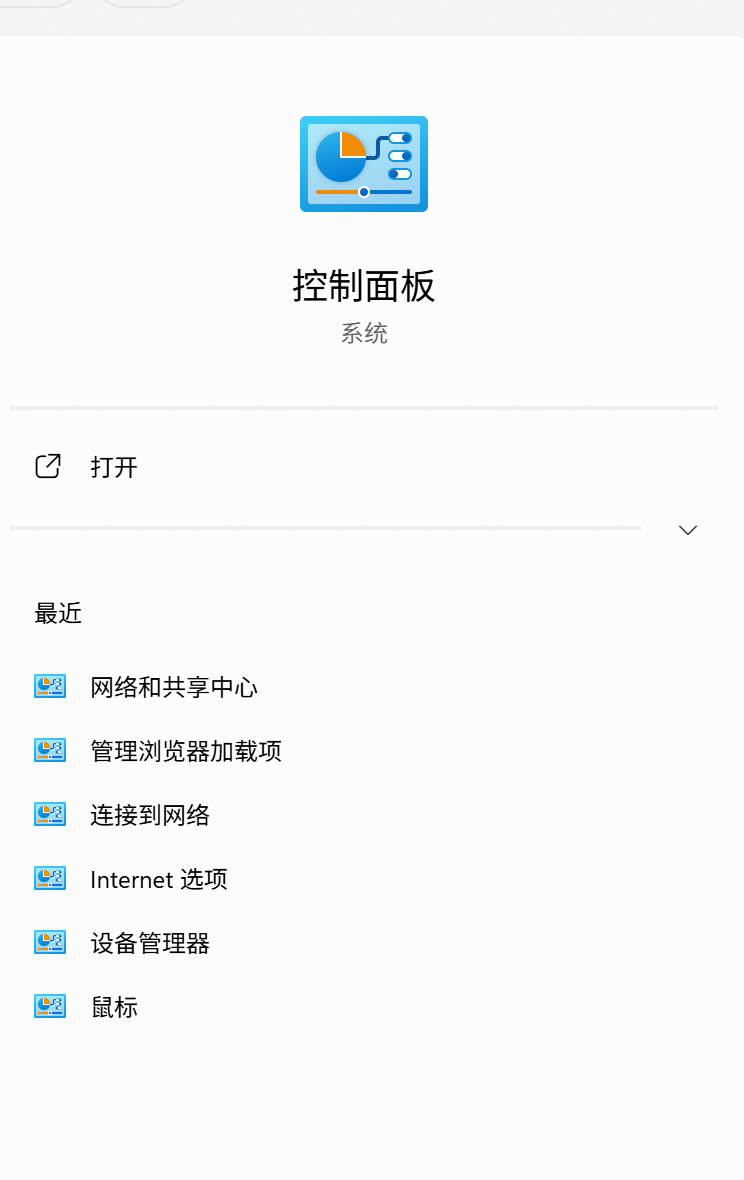Screen dimensions: 744x1180
Task: Open 网络和共享中心 from recent list
Action: 174,686
